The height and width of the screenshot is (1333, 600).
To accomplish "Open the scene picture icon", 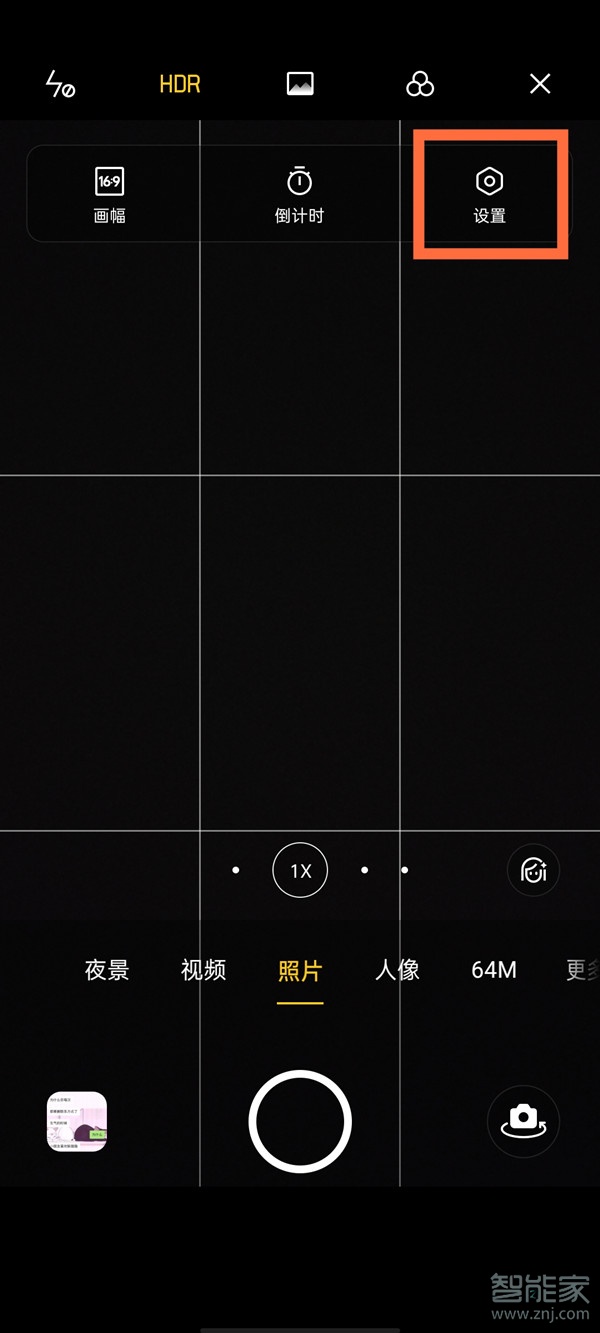I will coord(300,84).
